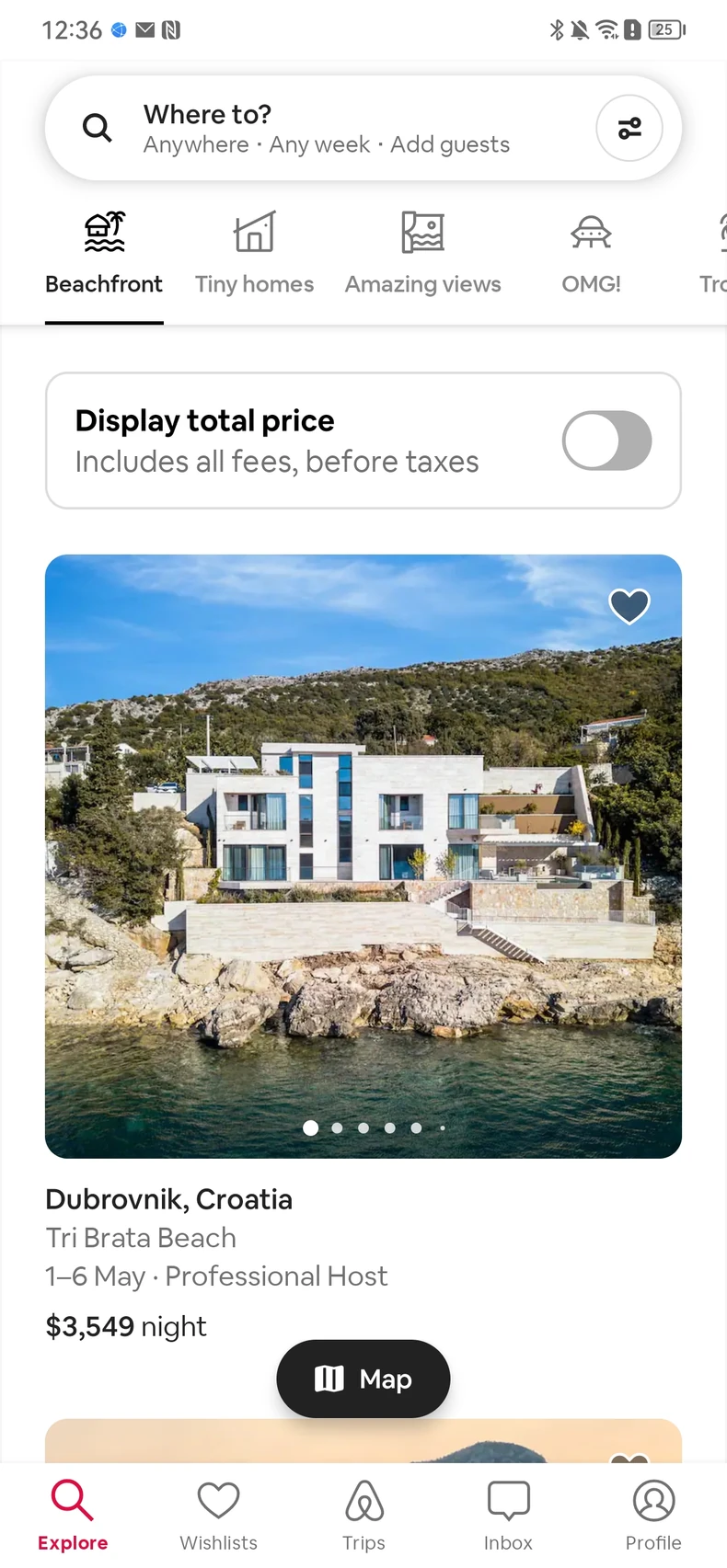Tap the magnifying glass search icon
Image resolution: width=727 pixels, height=1568 pixels.
pyautogui.click(x=97, y=128)
